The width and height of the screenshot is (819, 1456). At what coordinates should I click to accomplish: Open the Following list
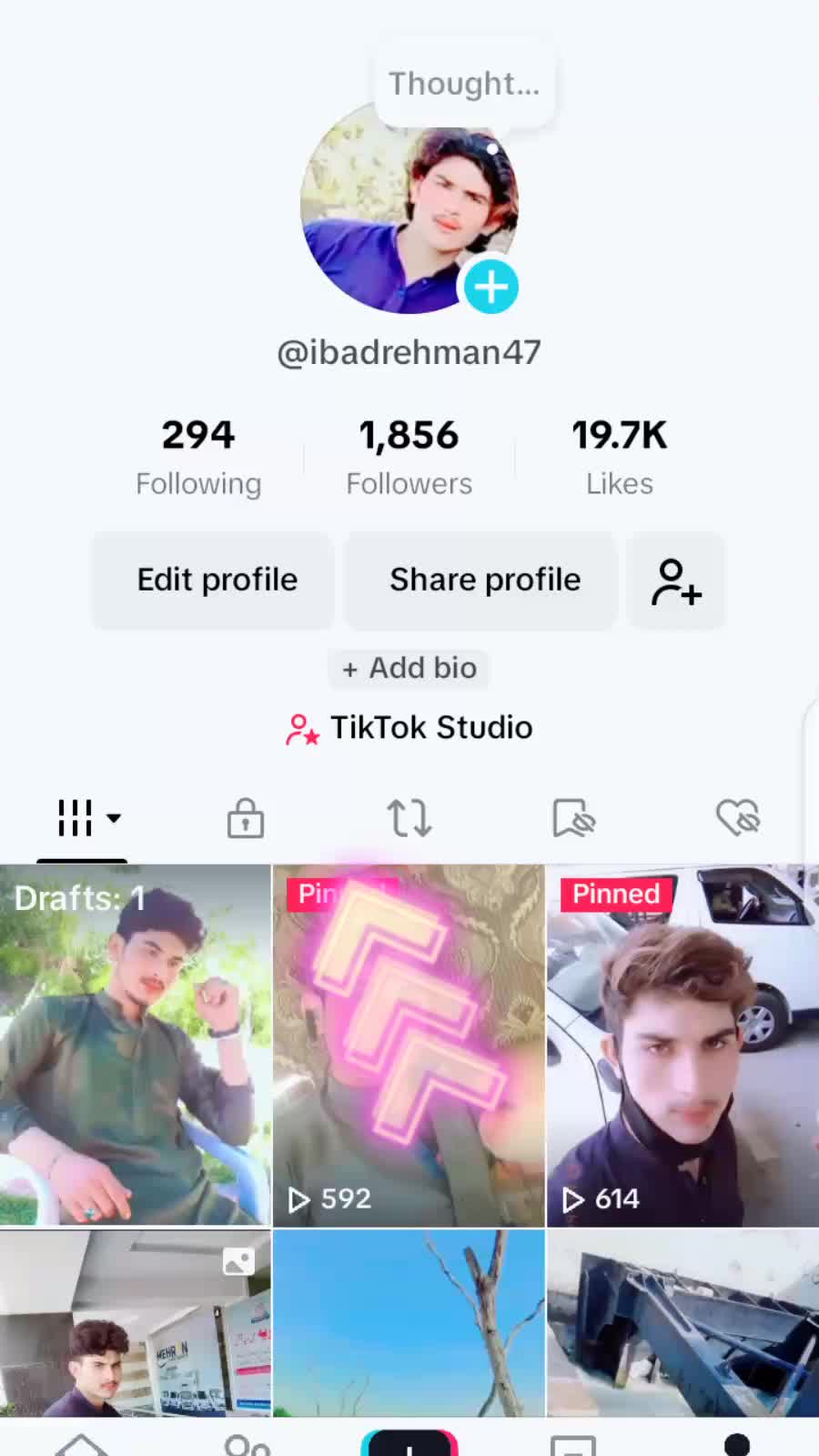click(x=198, y=457)
